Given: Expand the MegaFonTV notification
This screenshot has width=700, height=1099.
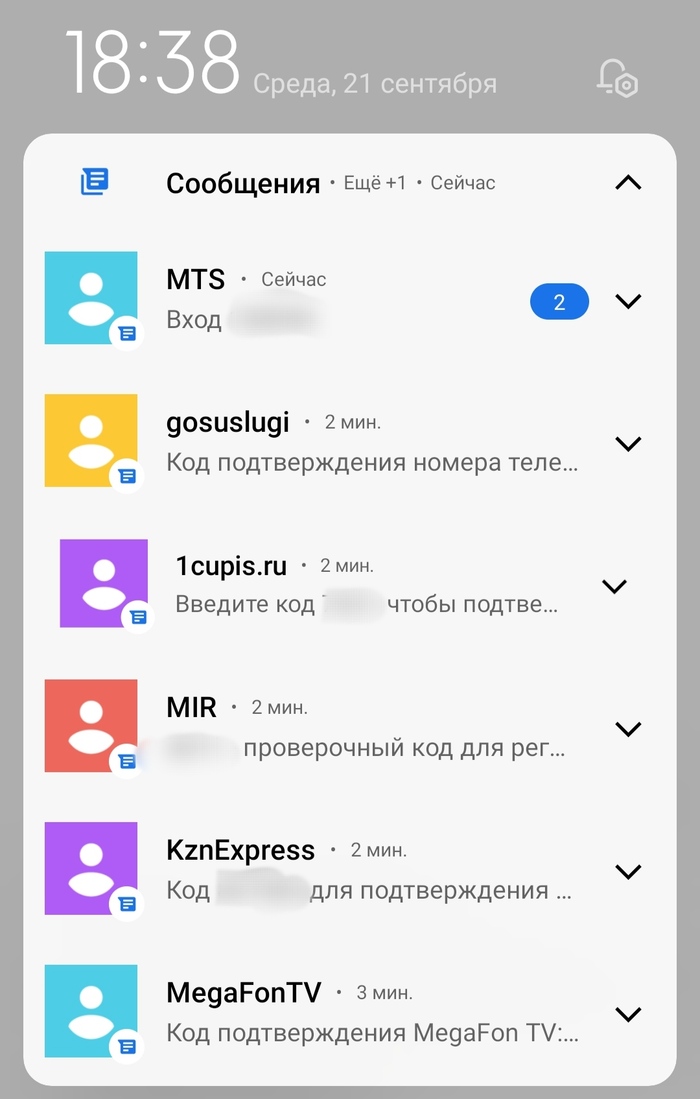Looking at the screenshot, I should pyautogui.click(x=628, y=1014).
